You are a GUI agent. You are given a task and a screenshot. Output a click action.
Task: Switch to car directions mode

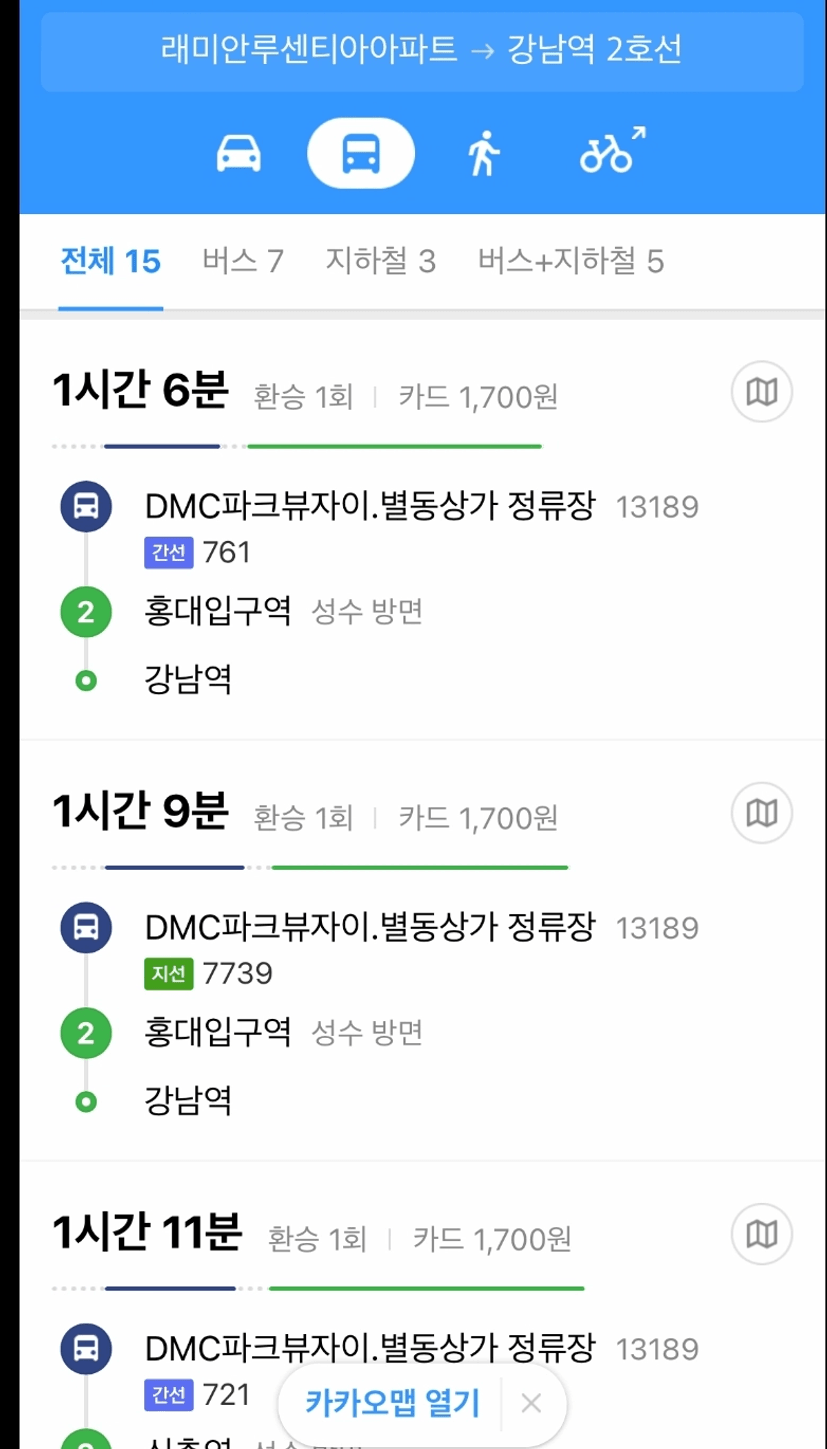pos(239,153)
